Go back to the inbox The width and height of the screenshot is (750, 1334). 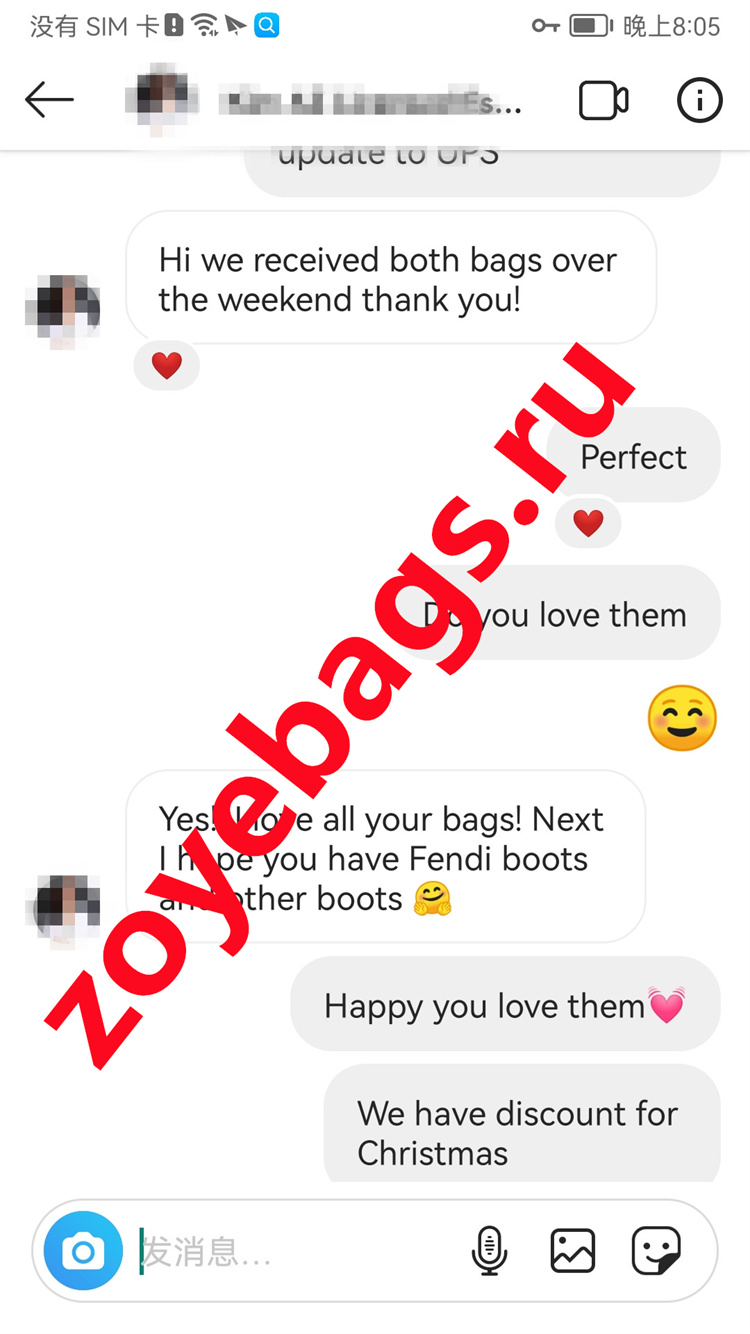(49, 100)
